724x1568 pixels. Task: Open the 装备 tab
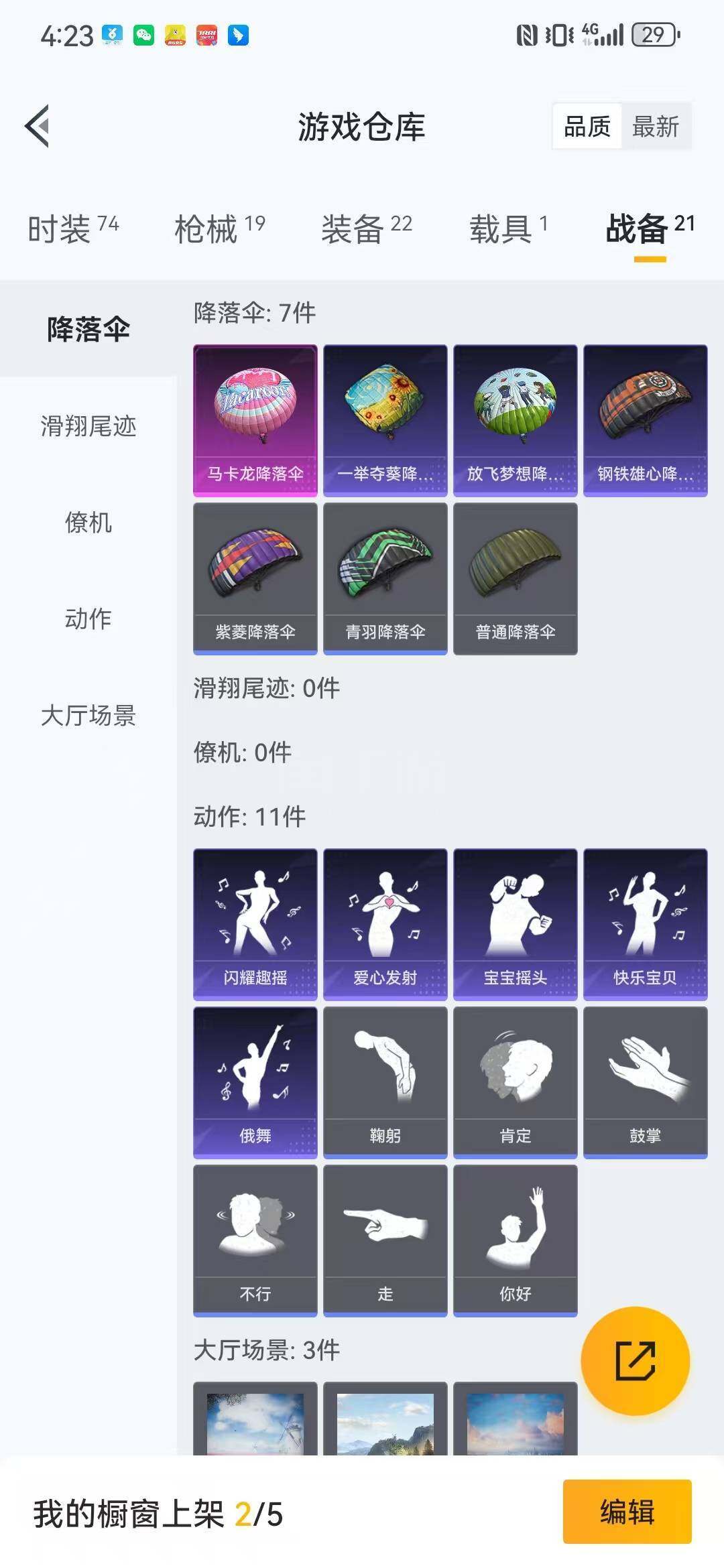pos(367,229)
